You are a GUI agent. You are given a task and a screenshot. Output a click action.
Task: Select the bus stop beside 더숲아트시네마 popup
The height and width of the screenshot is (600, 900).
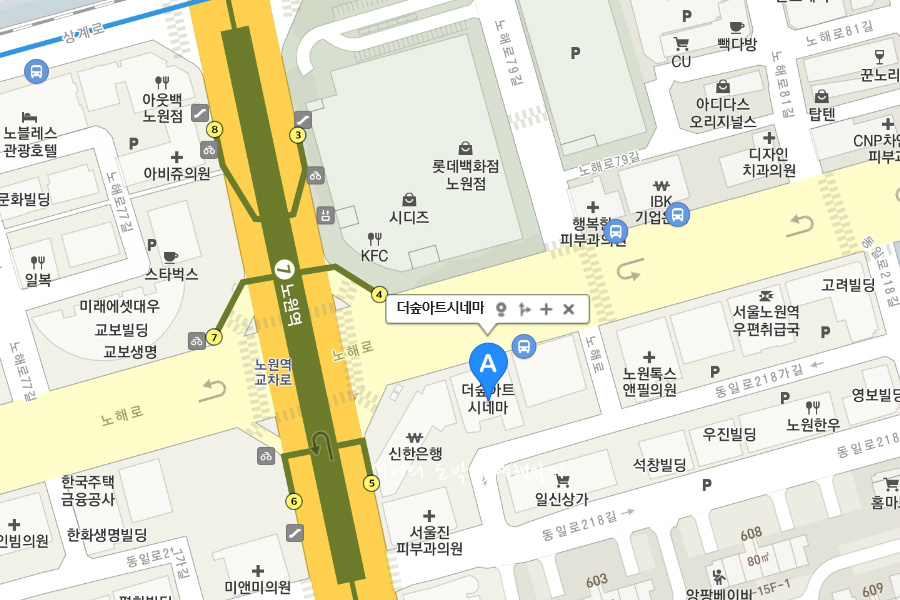522,347
